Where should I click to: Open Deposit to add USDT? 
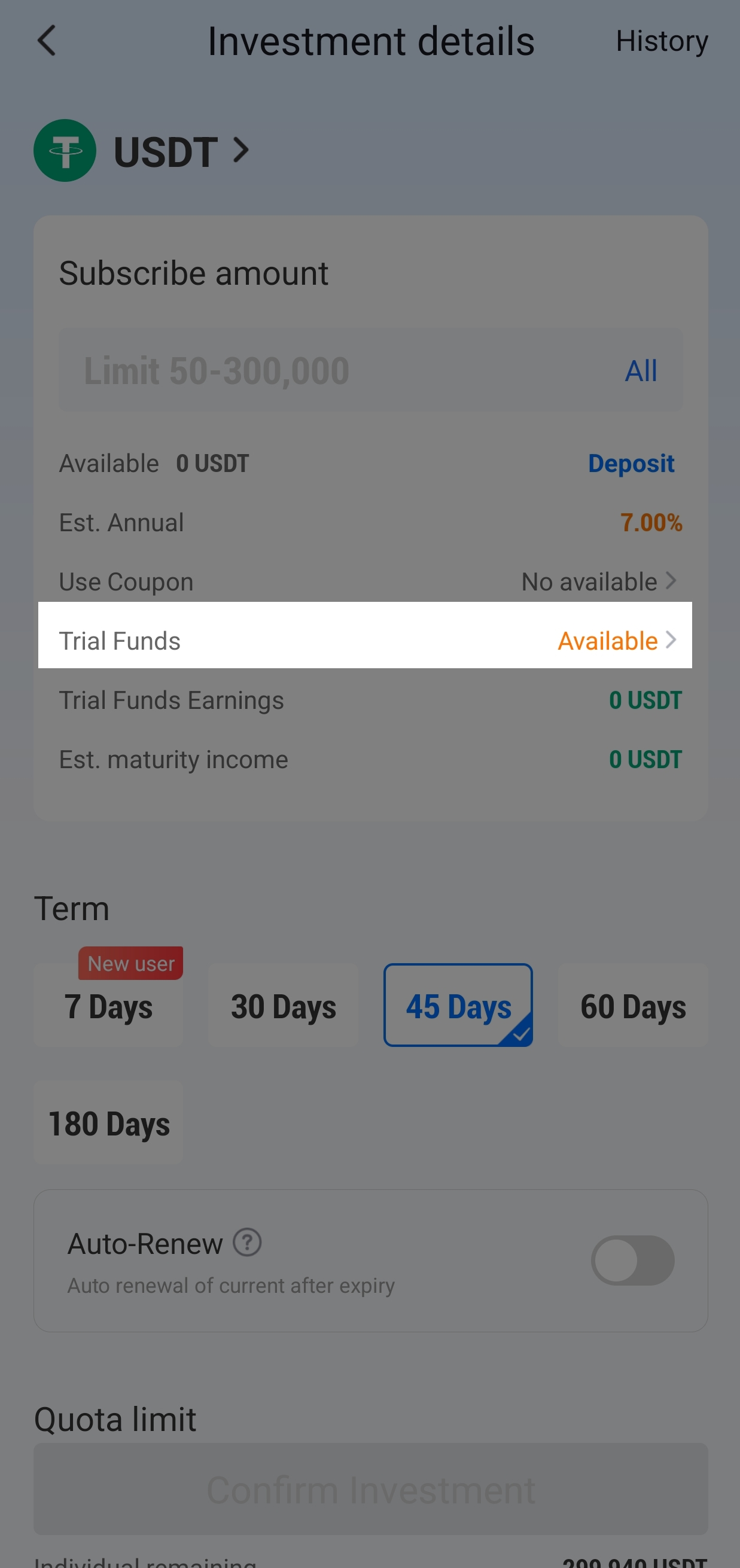click(631, 464)
